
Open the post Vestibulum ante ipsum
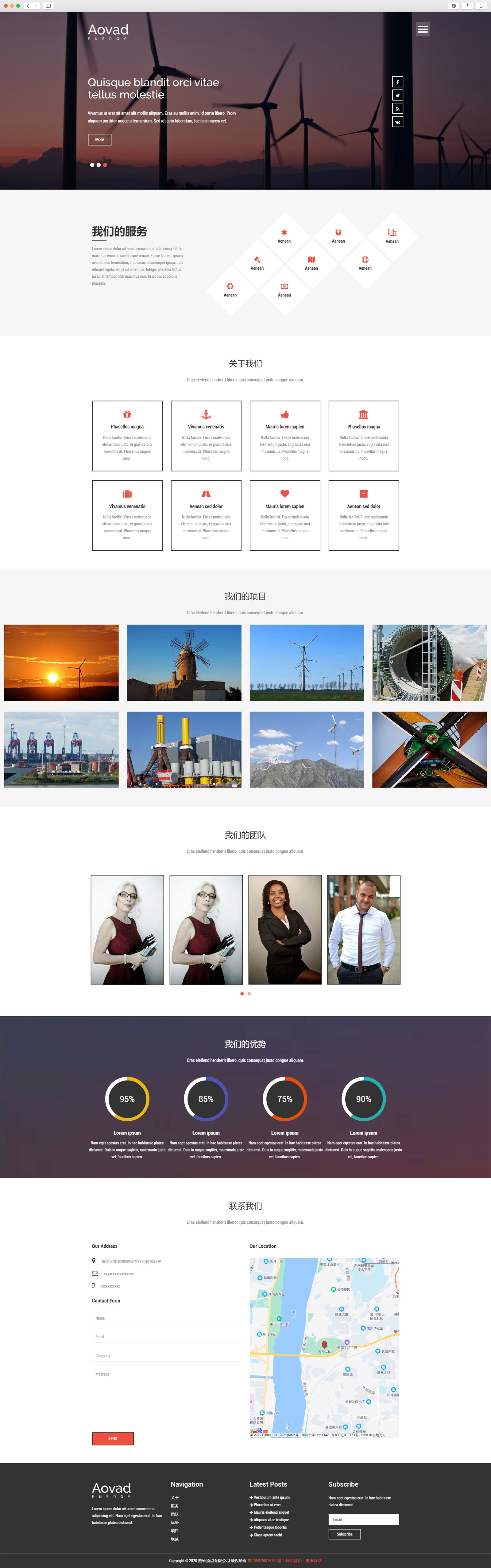(271, 1497)
